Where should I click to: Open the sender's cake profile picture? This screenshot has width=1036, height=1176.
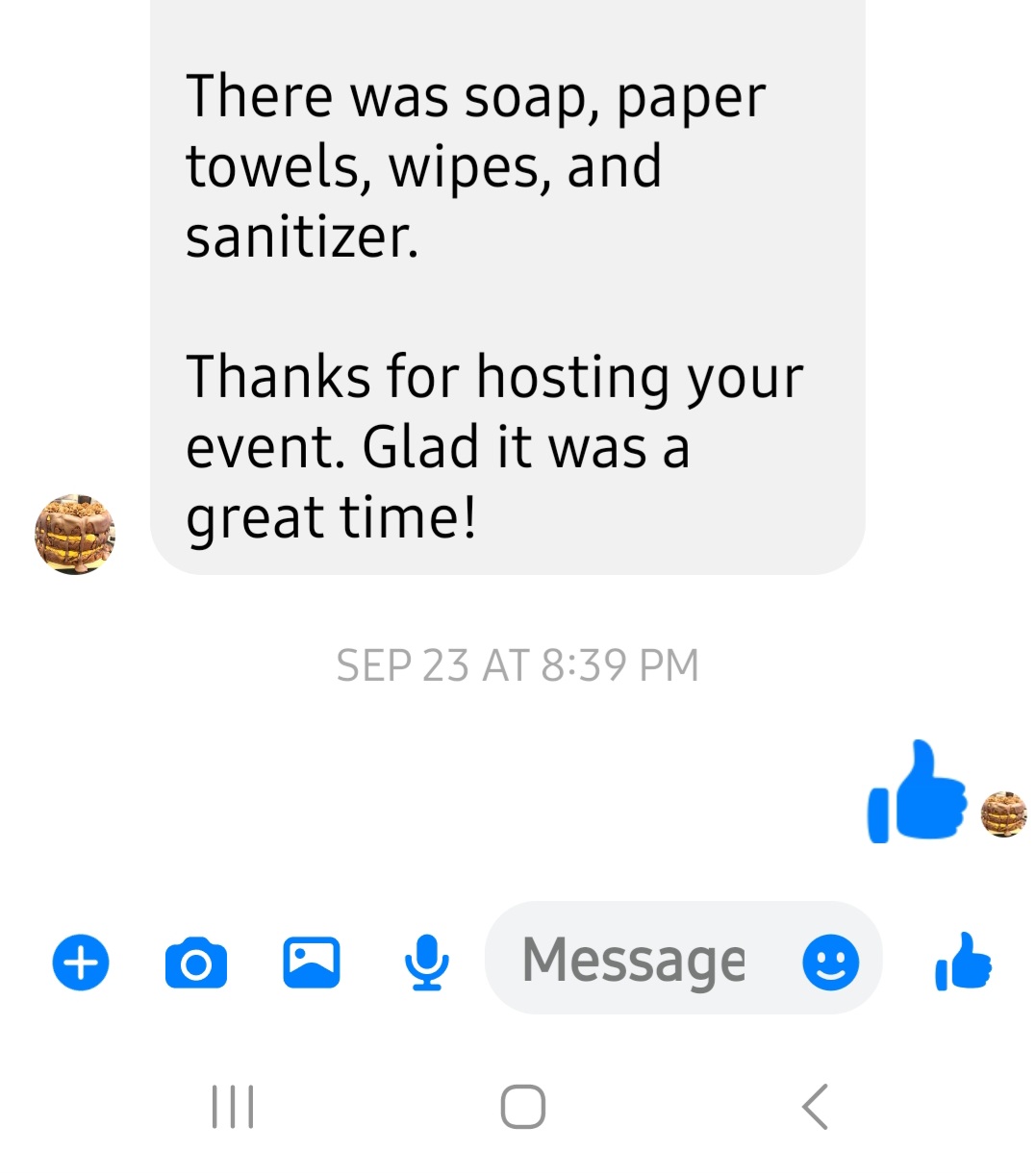click(x=75, y=535)
